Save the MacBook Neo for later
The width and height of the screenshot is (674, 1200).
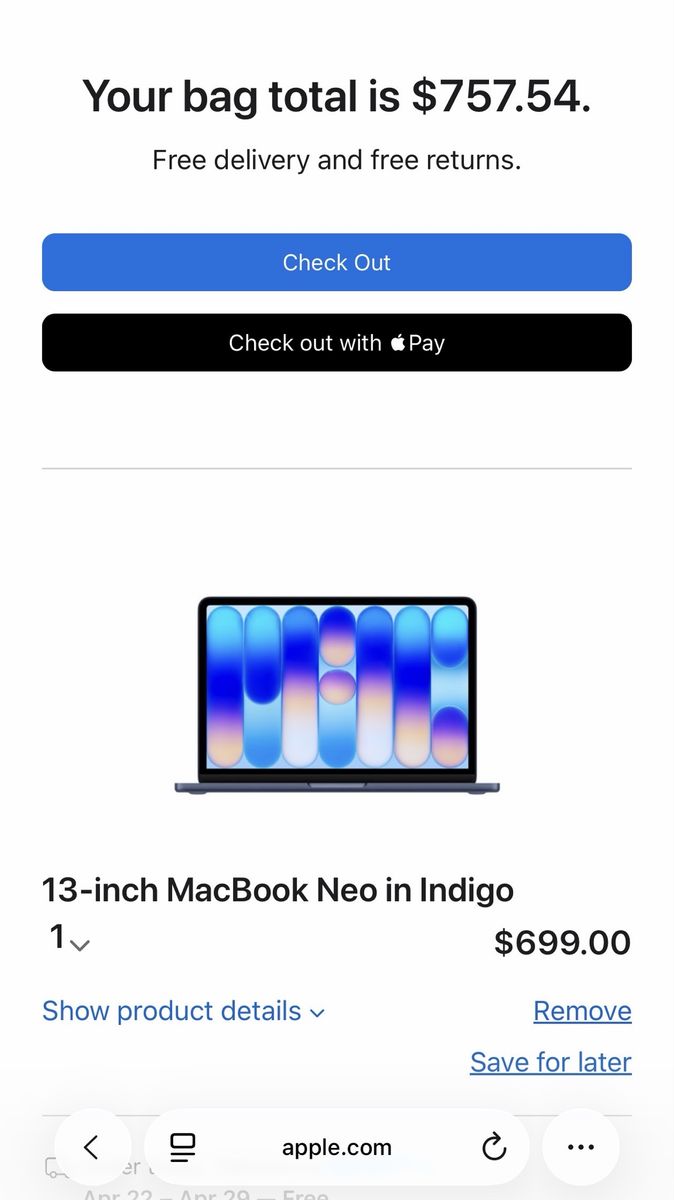(550, 1062)
